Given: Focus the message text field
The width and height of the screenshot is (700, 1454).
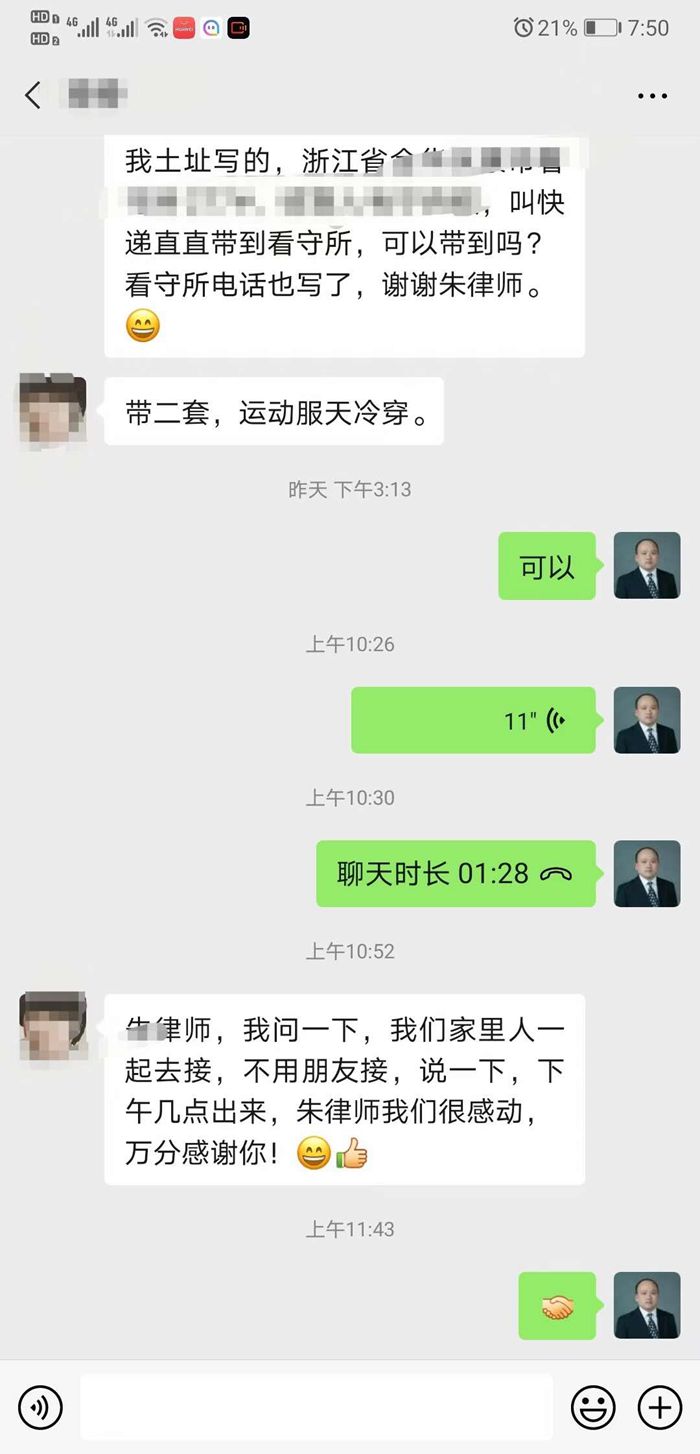Looking at the screenshot, I should click(x=316, y=1408).
